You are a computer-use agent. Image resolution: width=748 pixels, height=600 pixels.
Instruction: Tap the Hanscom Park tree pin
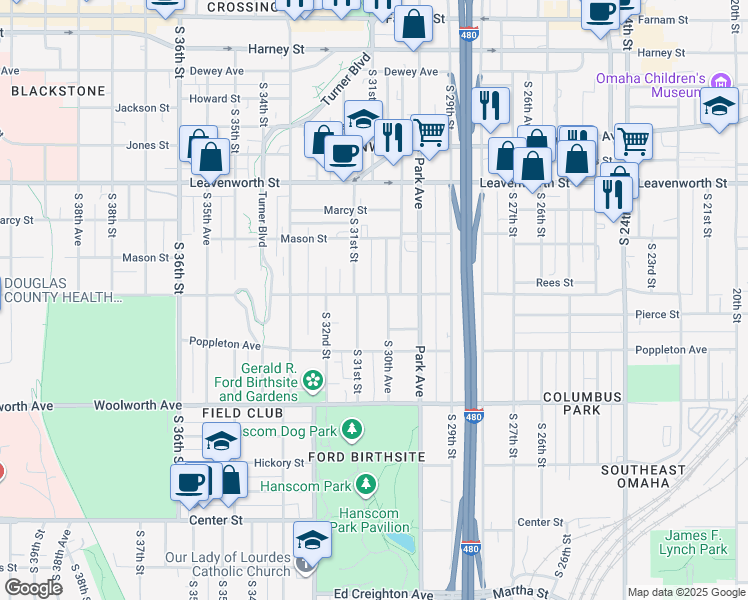pyautogui.click(x=366, y=485)
